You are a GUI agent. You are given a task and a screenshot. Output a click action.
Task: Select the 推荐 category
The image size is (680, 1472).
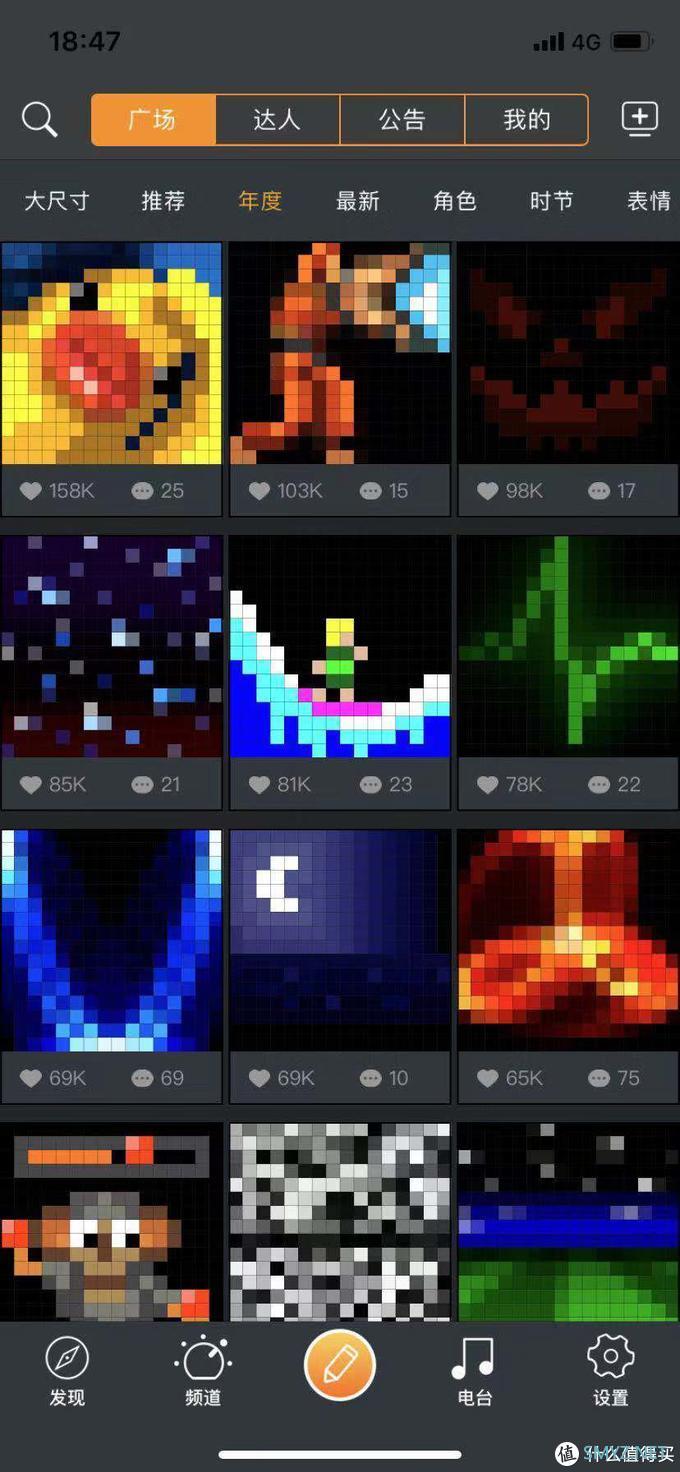click(163, 201)
